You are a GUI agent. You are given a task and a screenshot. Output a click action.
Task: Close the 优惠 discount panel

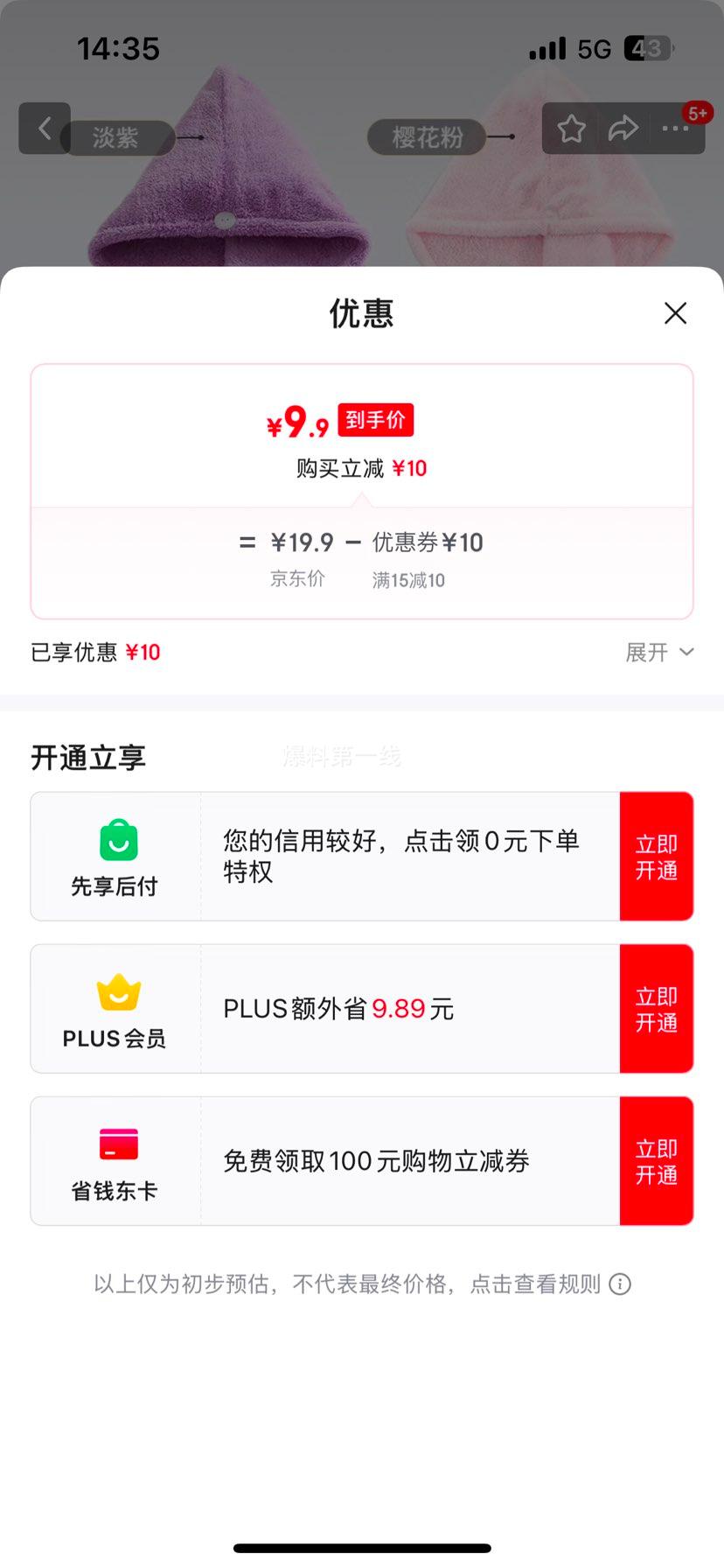click(x=675, y=313)
